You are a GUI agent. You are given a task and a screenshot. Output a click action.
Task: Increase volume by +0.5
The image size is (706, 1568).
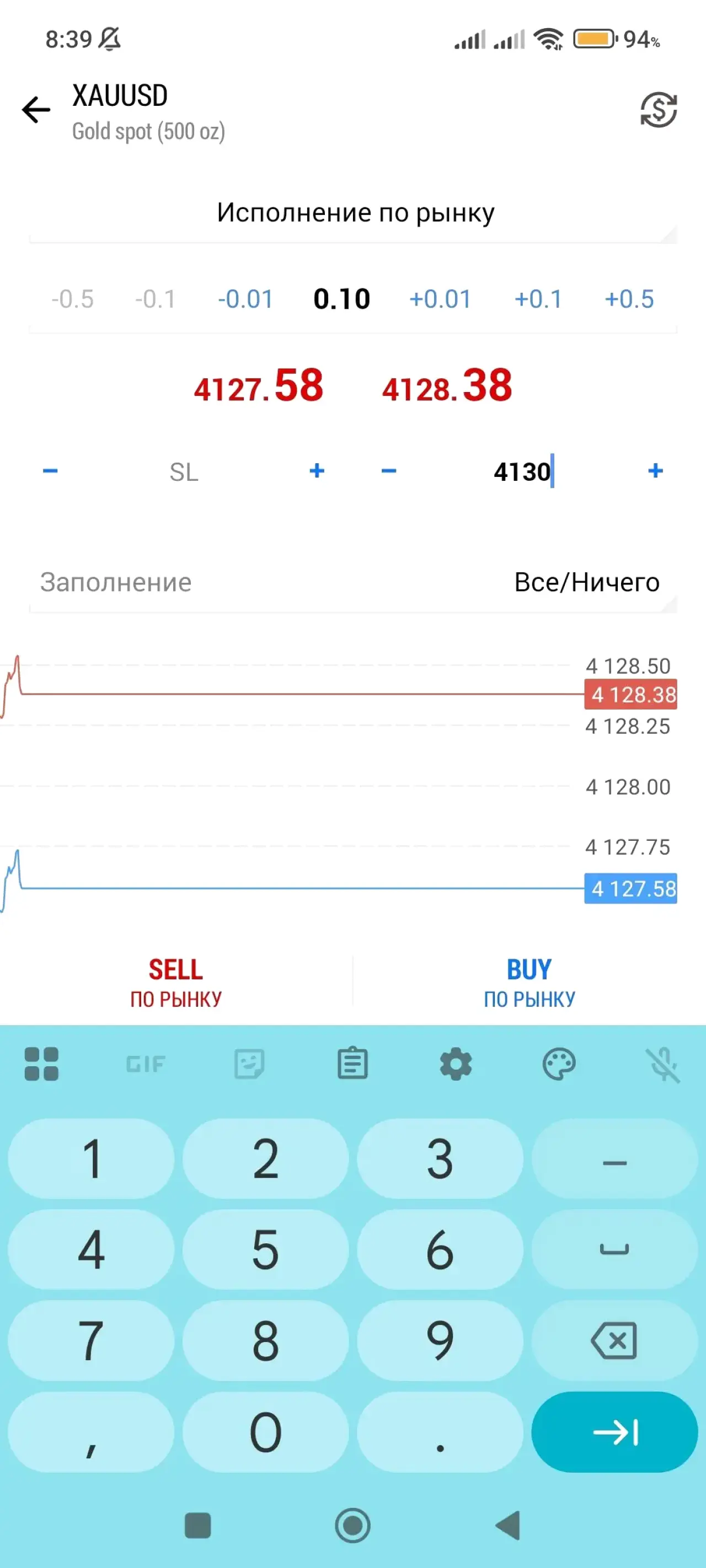click(629, 299)
